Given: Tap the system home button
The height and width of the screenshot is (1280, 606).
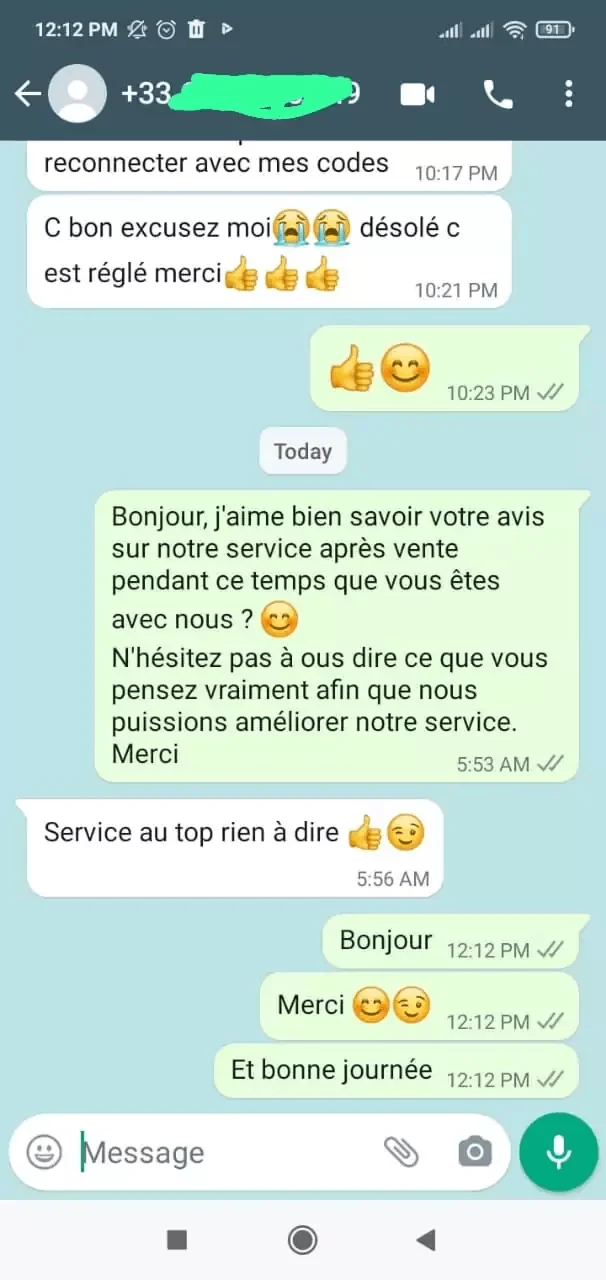Looking at the screenshot, I should (302, 1240).
